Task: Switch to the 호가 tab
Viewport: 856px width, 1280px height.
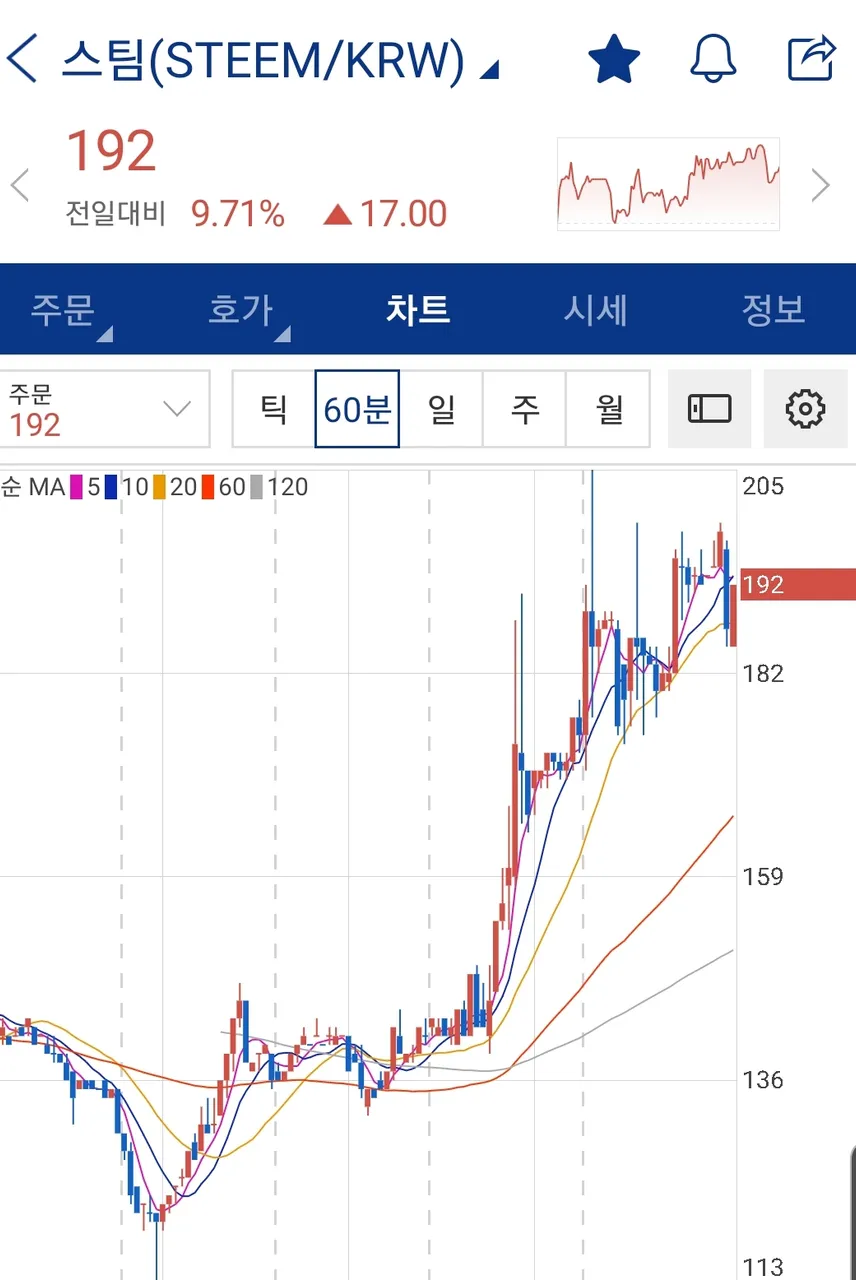Action: [x=243, y=310]
